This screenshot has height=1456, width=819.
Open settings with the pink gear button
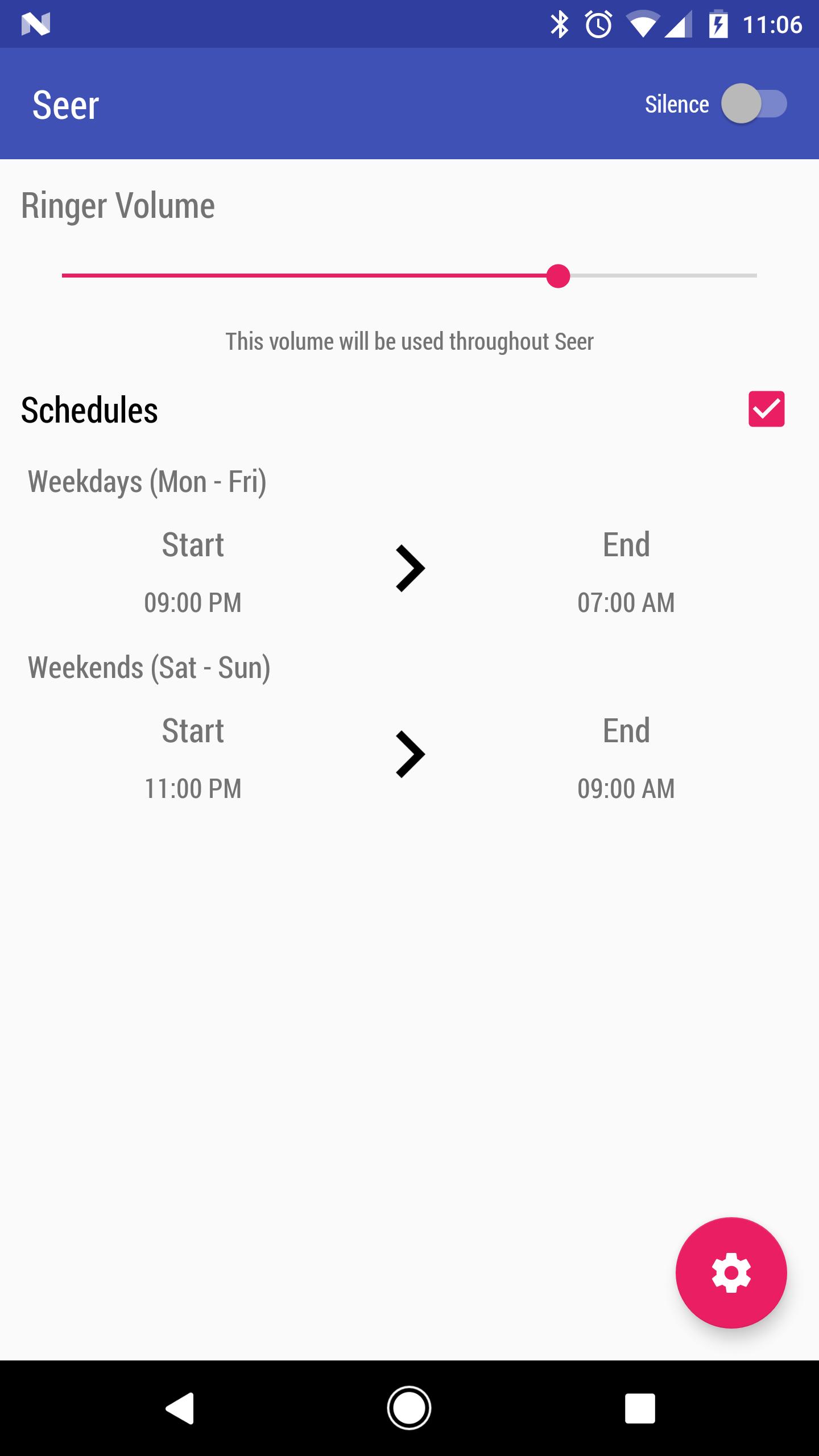(x=731, y=1272)
